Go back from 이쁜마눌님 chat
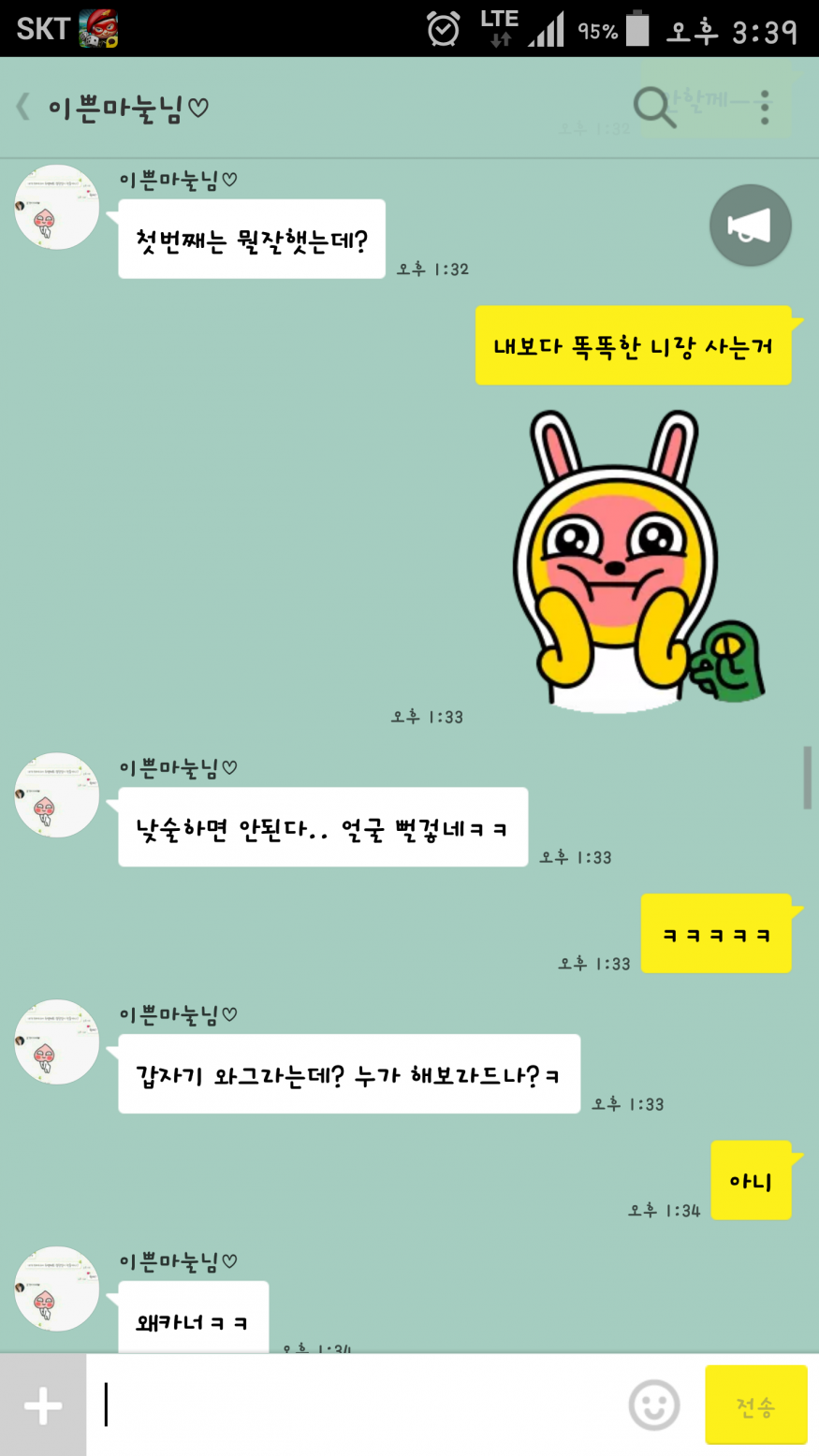 [x=23, y=107]
